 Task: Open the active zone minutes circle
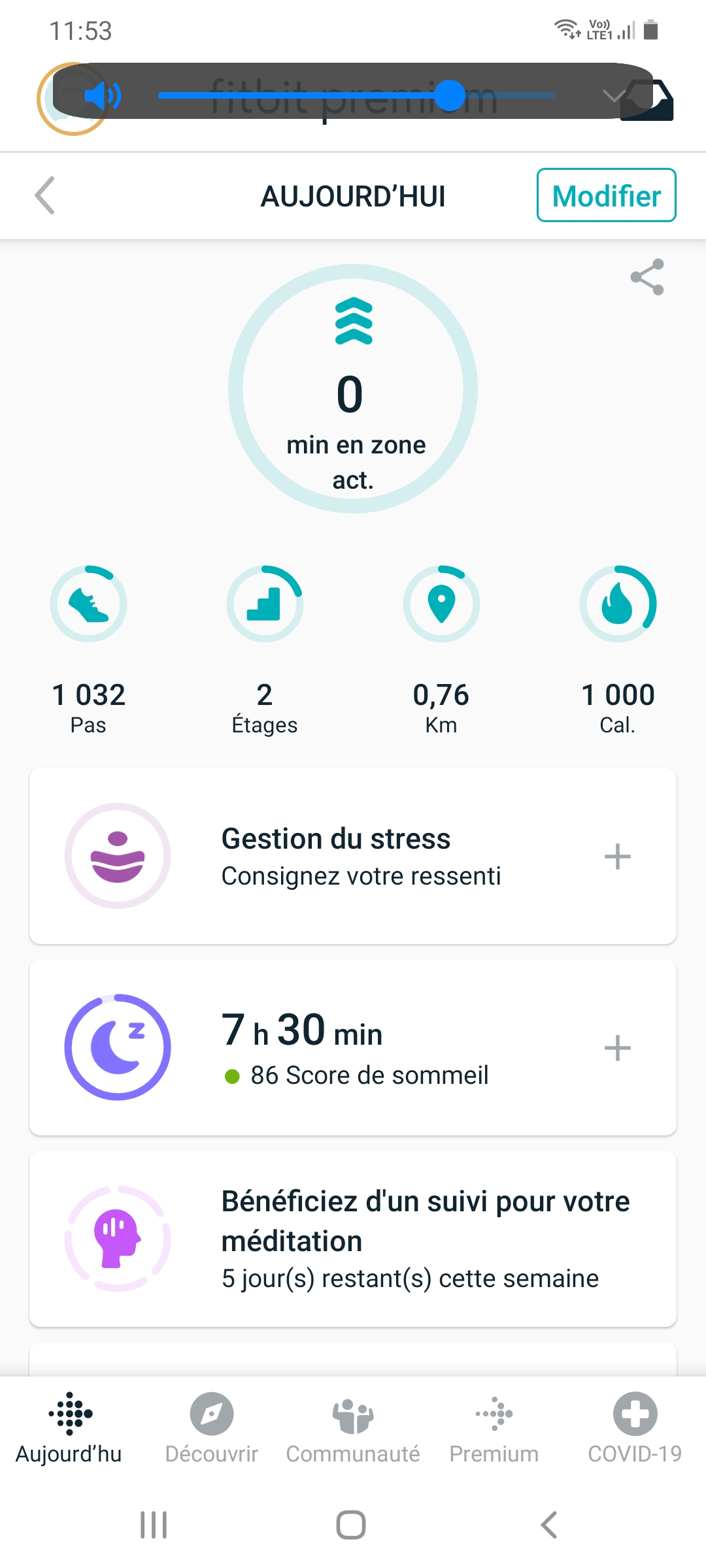coord(353,389)
